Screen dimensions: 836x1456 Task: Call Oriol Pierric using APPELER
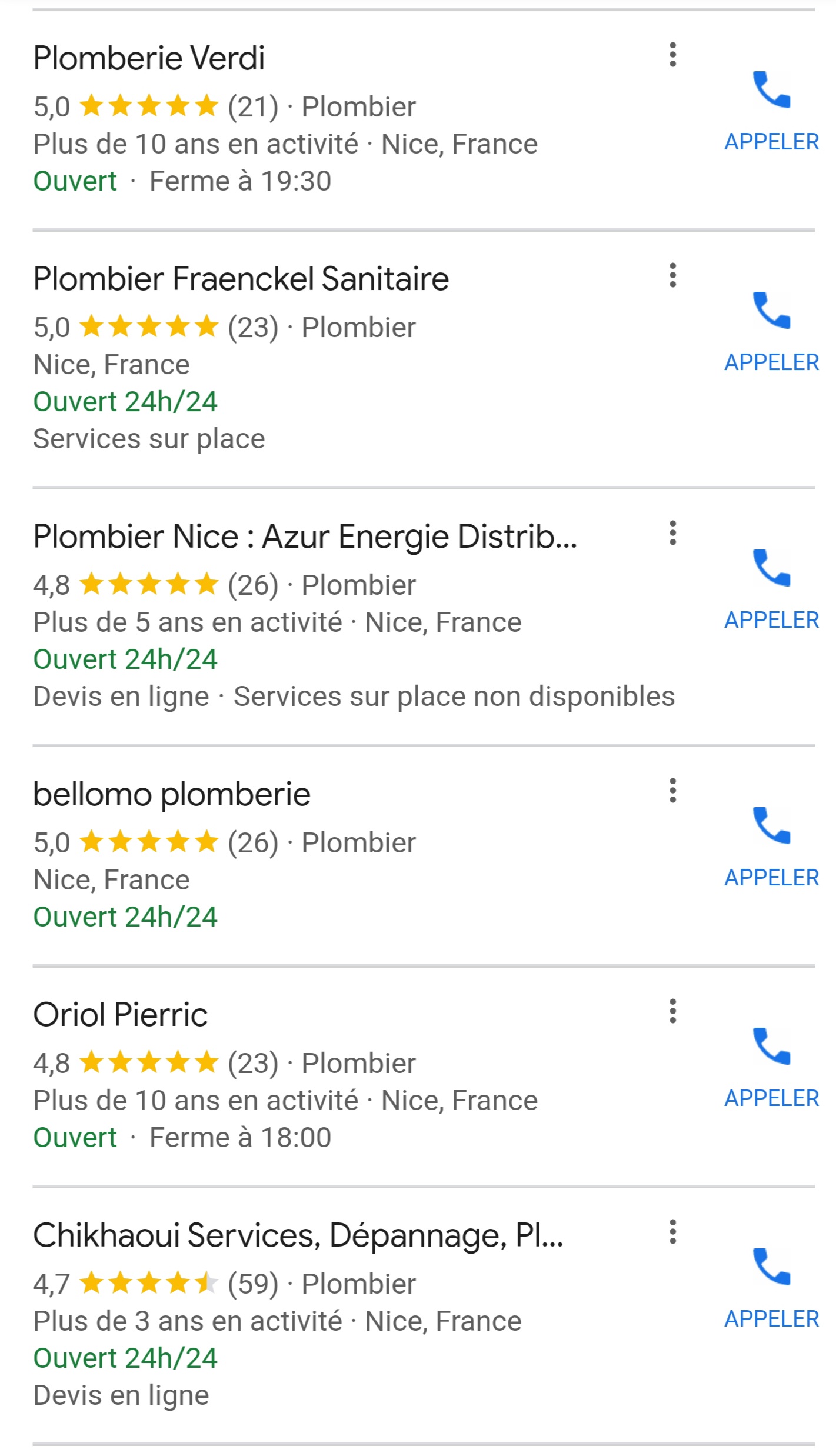pos(771,1067)
